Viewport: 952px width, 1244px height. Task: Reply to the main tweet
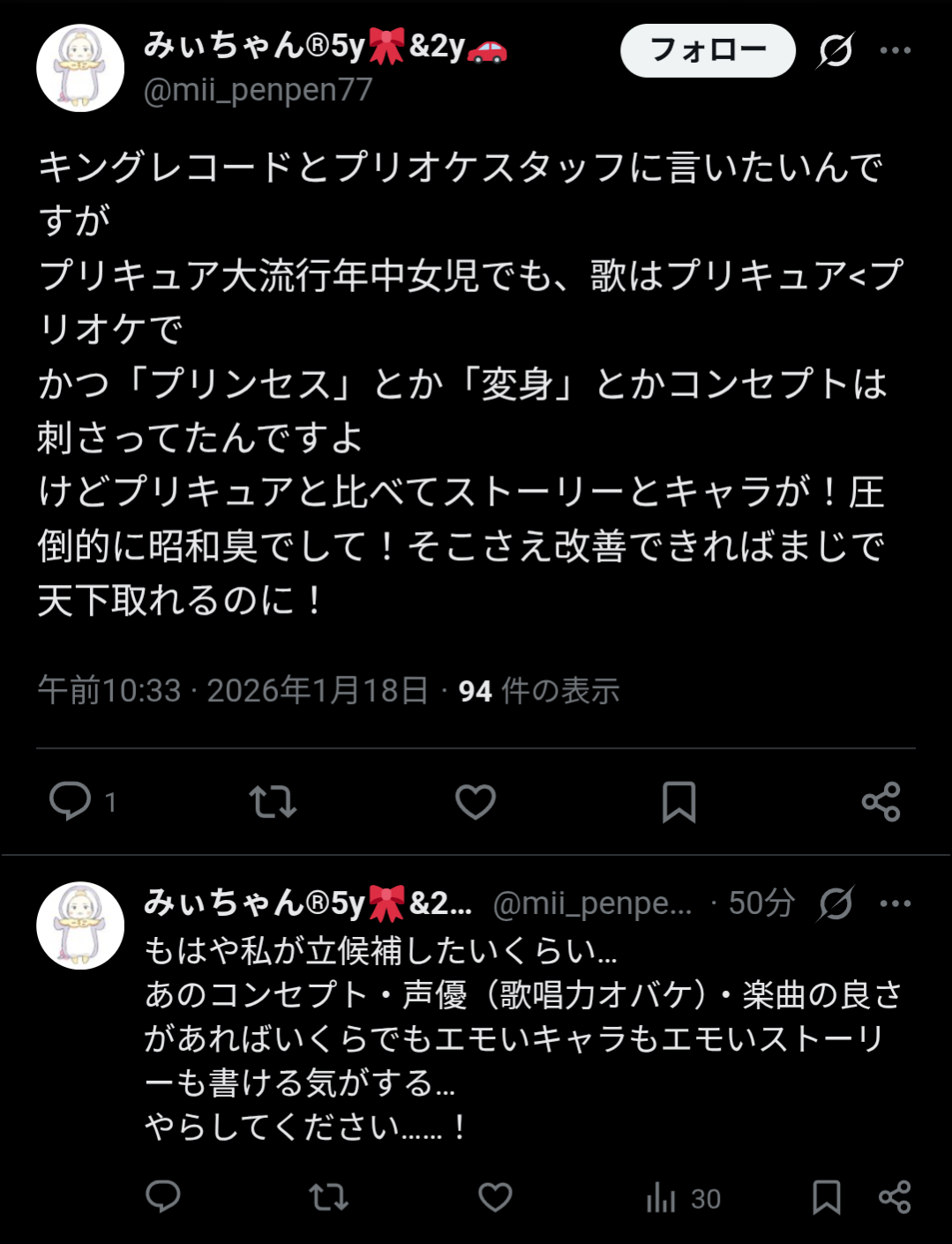pyautogui.click(x=71, y=801)
